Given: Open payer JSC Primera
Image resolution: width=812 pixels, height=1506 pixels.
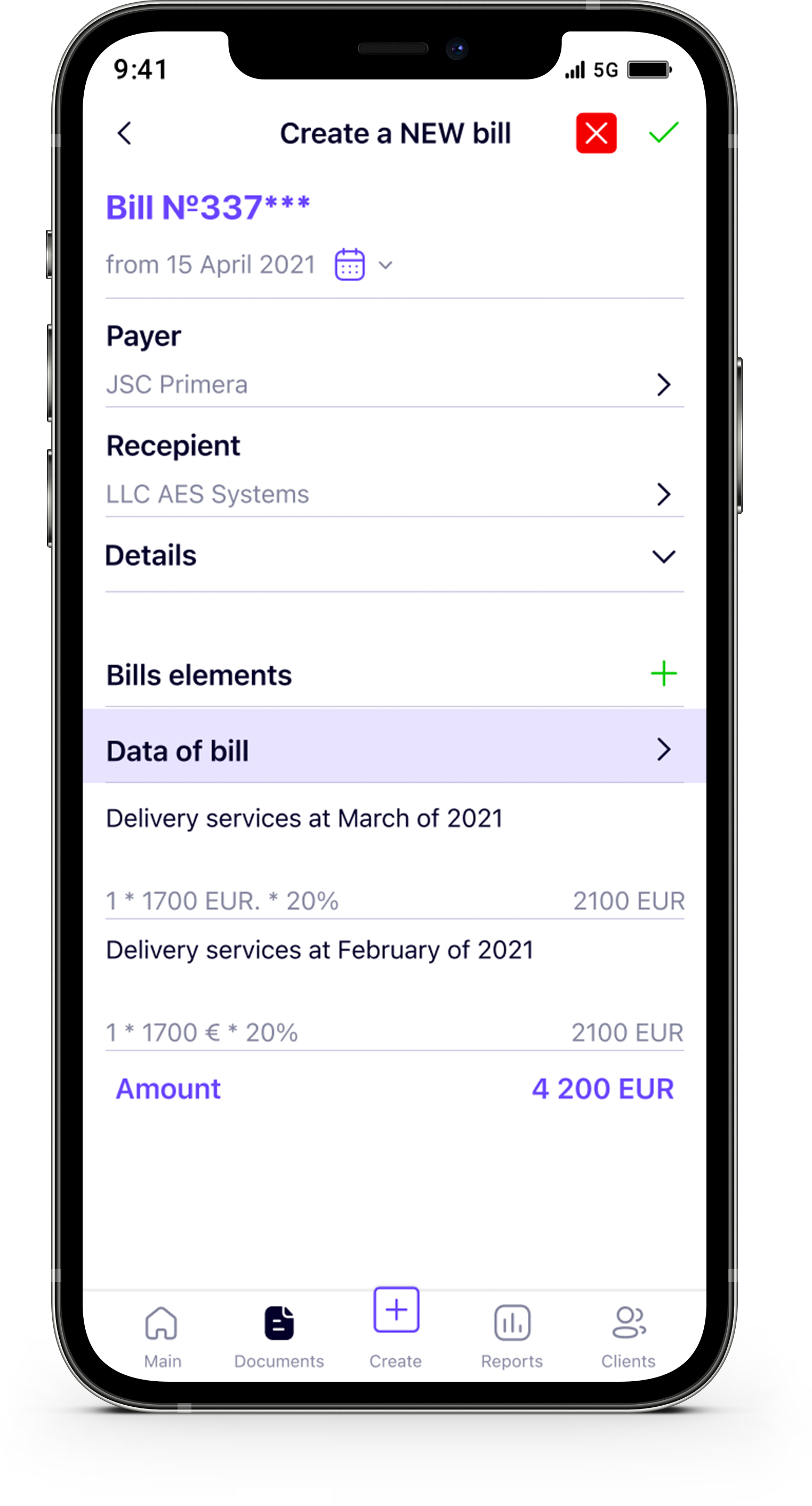Looking at the screenshot, I should coord(395,384).
